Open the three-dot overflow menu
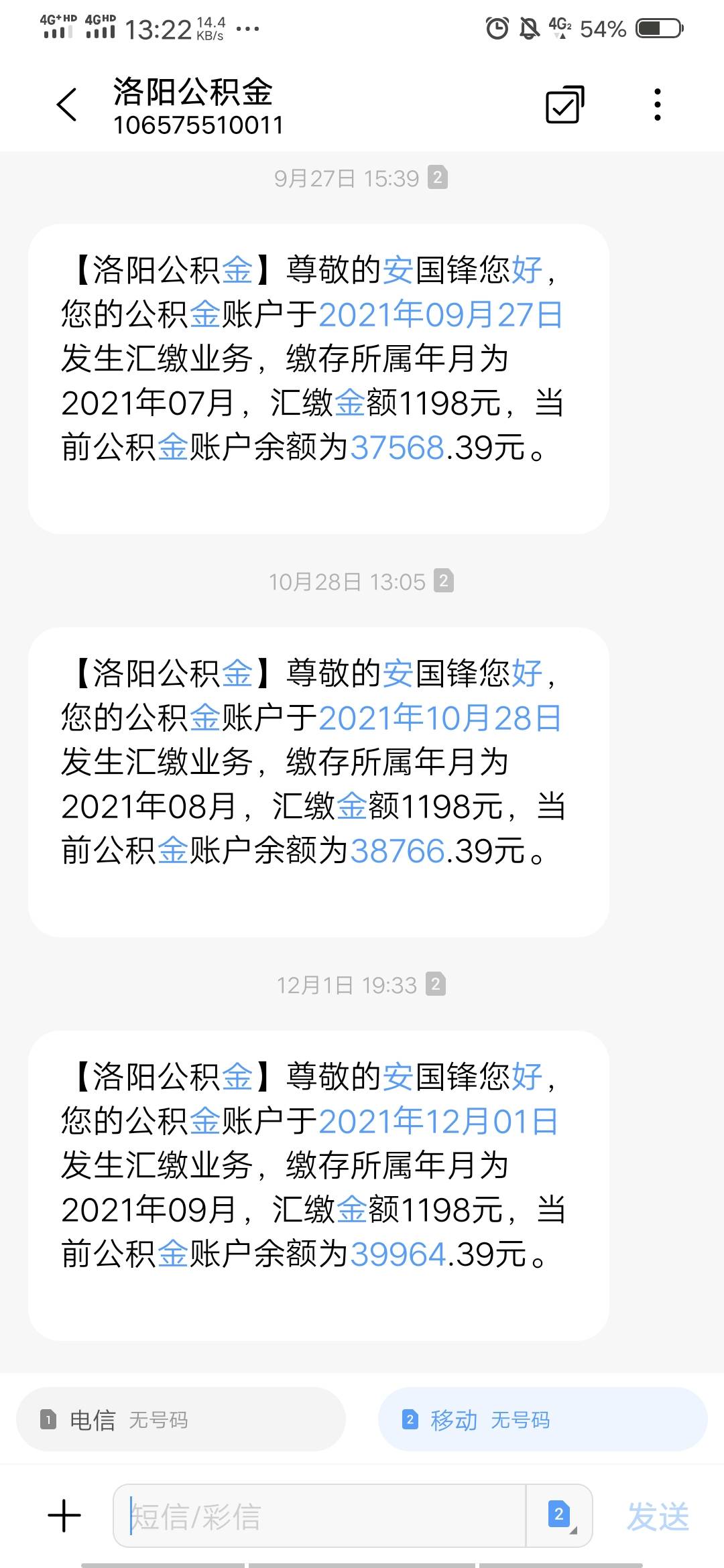Image resolution: width=724 pixels, height=1568 pixels. click(x=658, y=105)
